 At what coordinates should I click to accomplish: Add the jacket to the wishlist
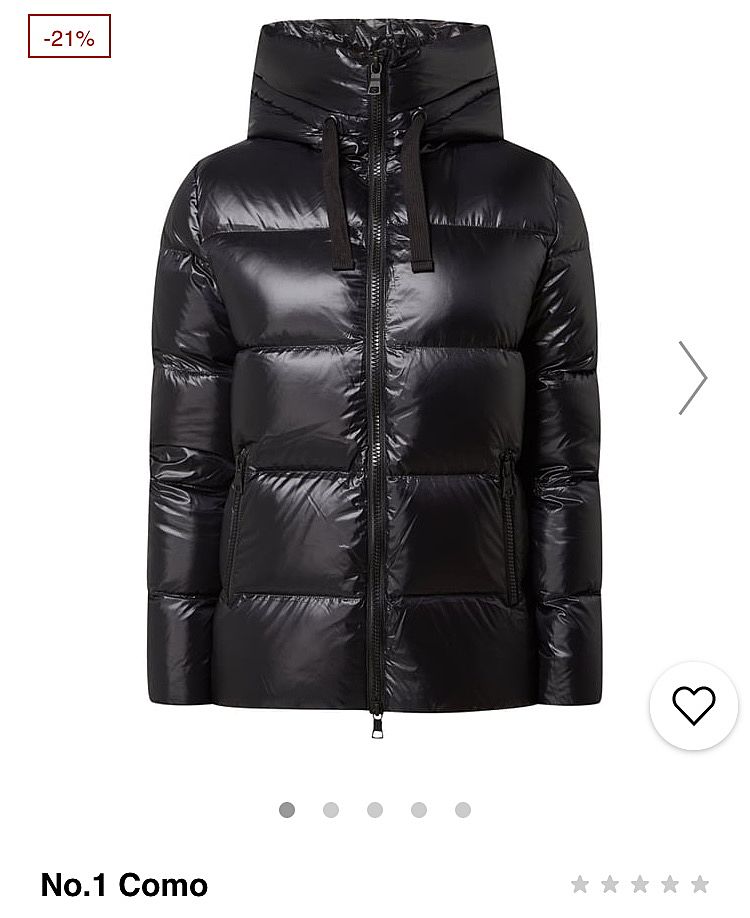(693, 706)
